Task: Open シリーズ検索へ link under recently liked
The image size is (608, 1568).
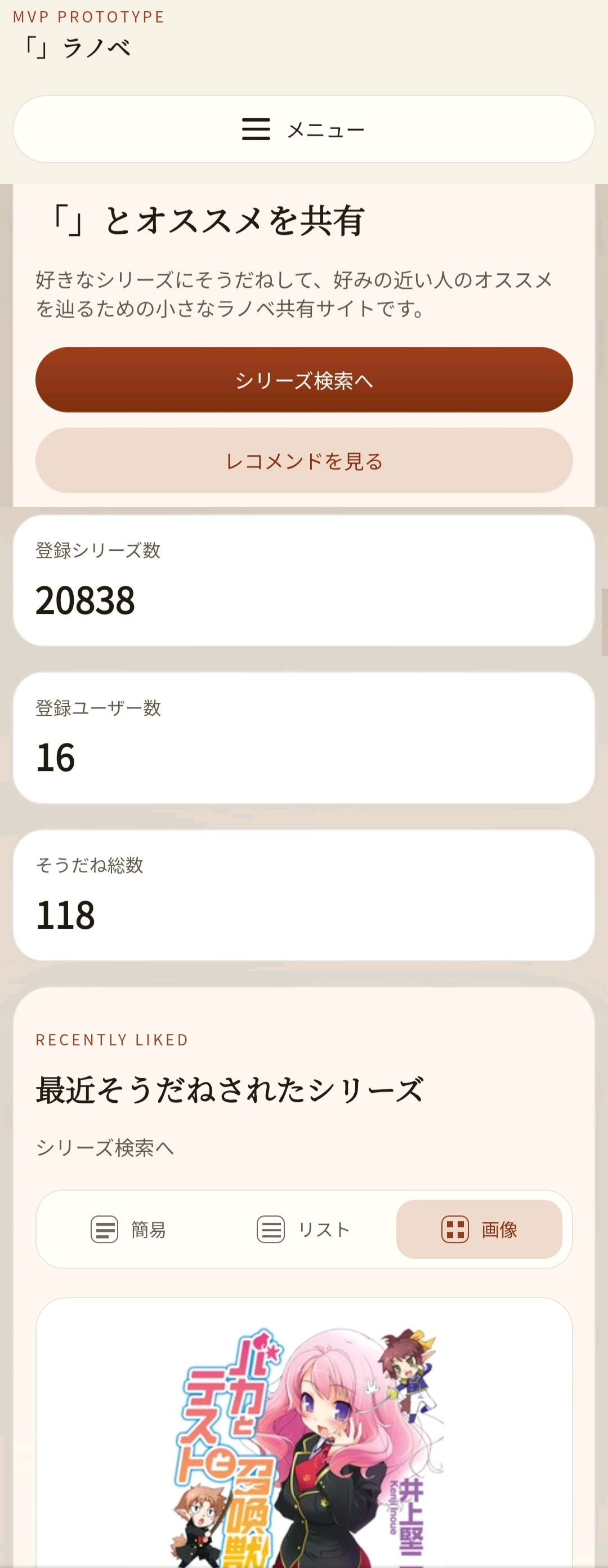Action: pos(105,1147)
